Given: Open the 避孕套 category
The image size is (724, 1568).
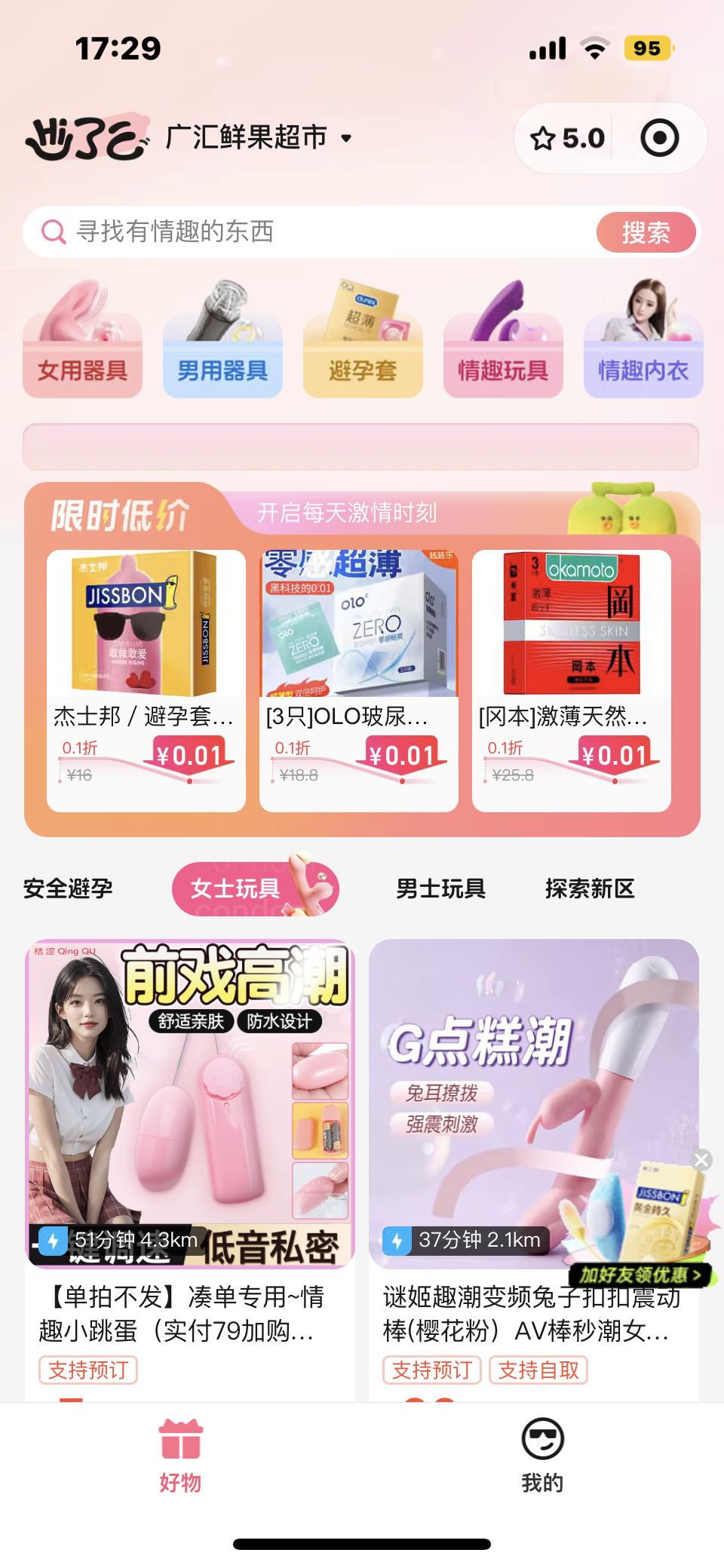Looking at the screenshot, I should pyautogui.click(x=363, y=343).
